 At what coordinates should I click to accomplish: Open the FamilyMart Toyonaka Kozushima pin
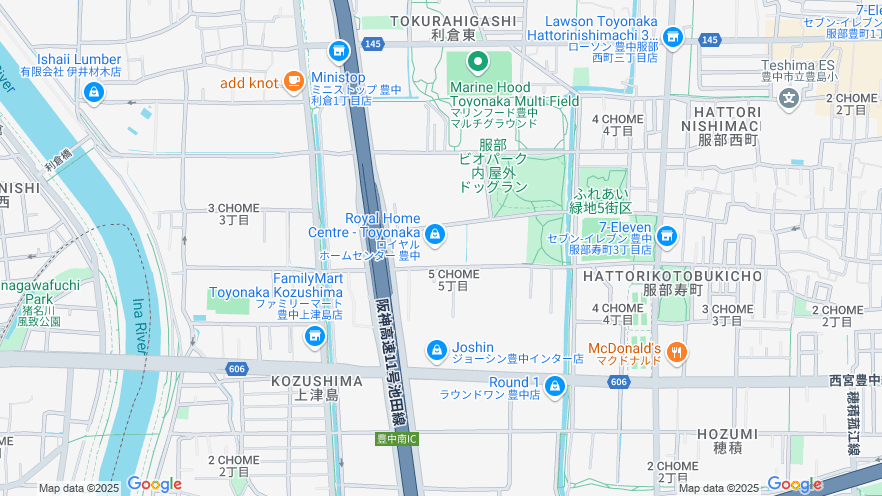[314, 336]
